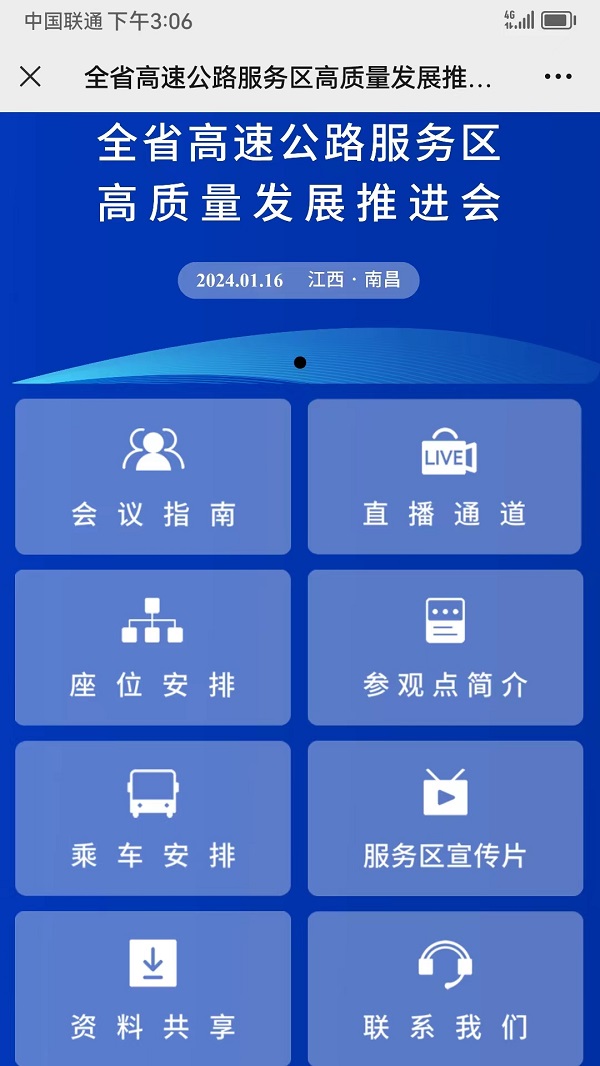Watch the 服务区宣传片 promo video
600x1066 pixels.
(444, 818)
